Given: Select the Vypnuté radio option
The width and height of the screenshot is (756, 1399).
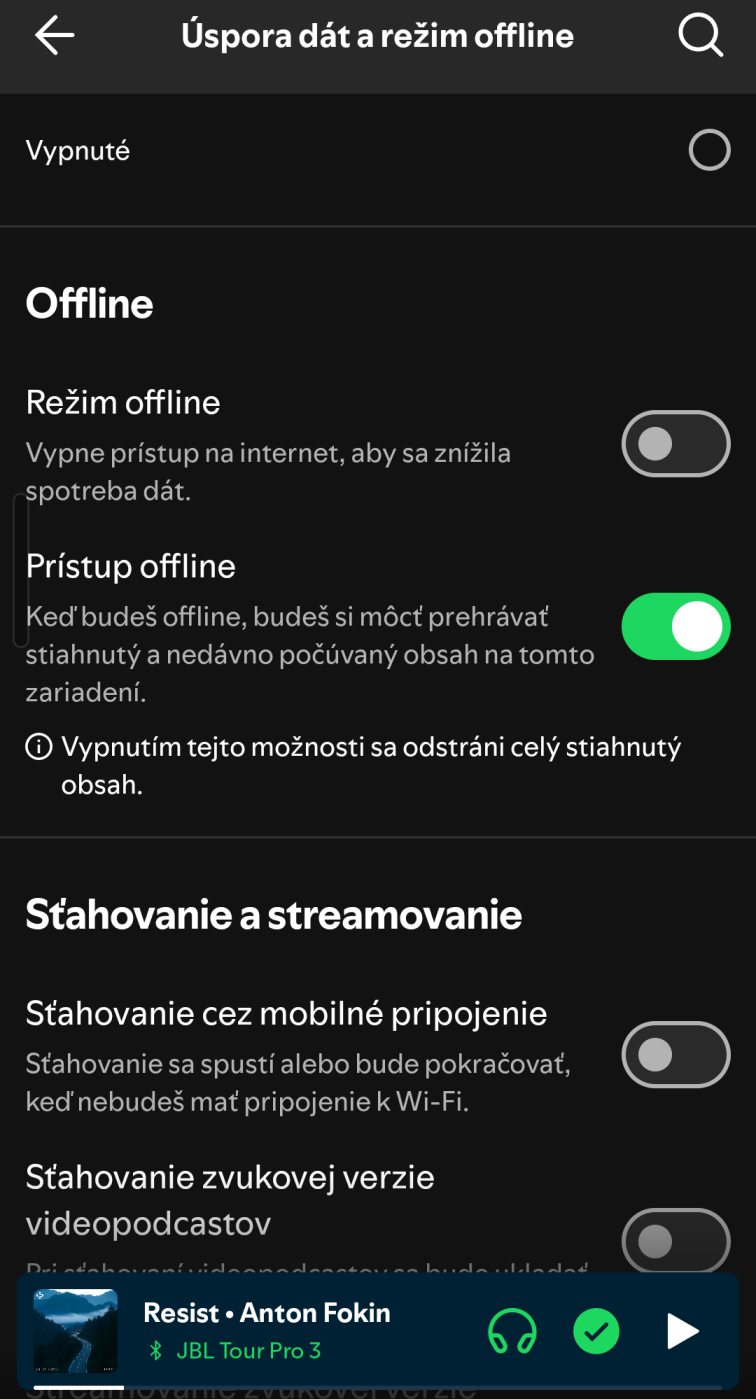Looking at the screenshot, I should pyautogui.click(x=709, y=151).
